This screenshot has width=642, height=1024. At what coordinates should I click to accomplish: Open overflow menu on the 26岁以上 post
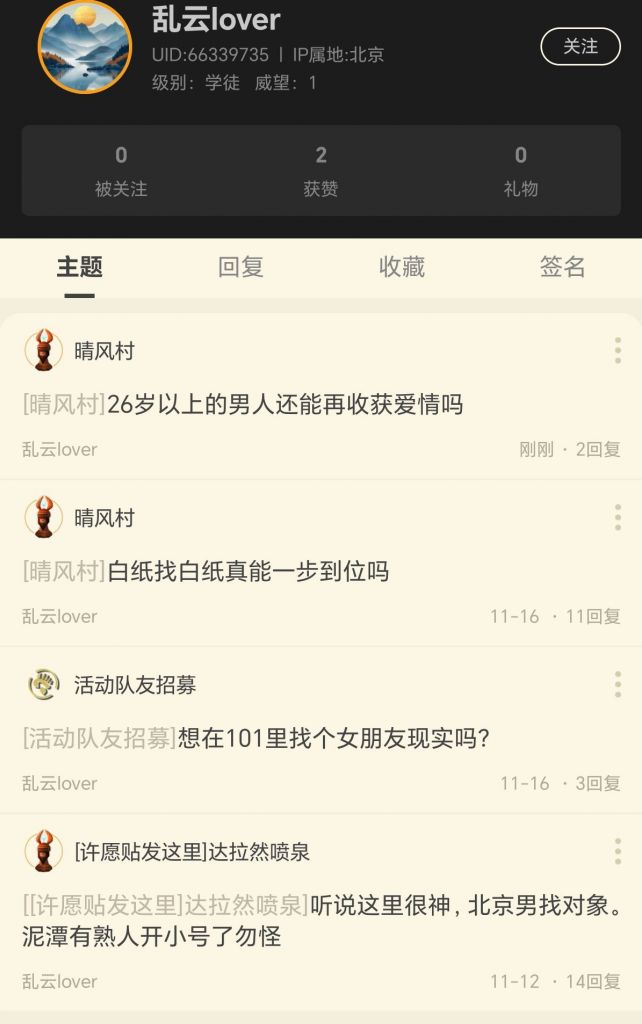618,351
